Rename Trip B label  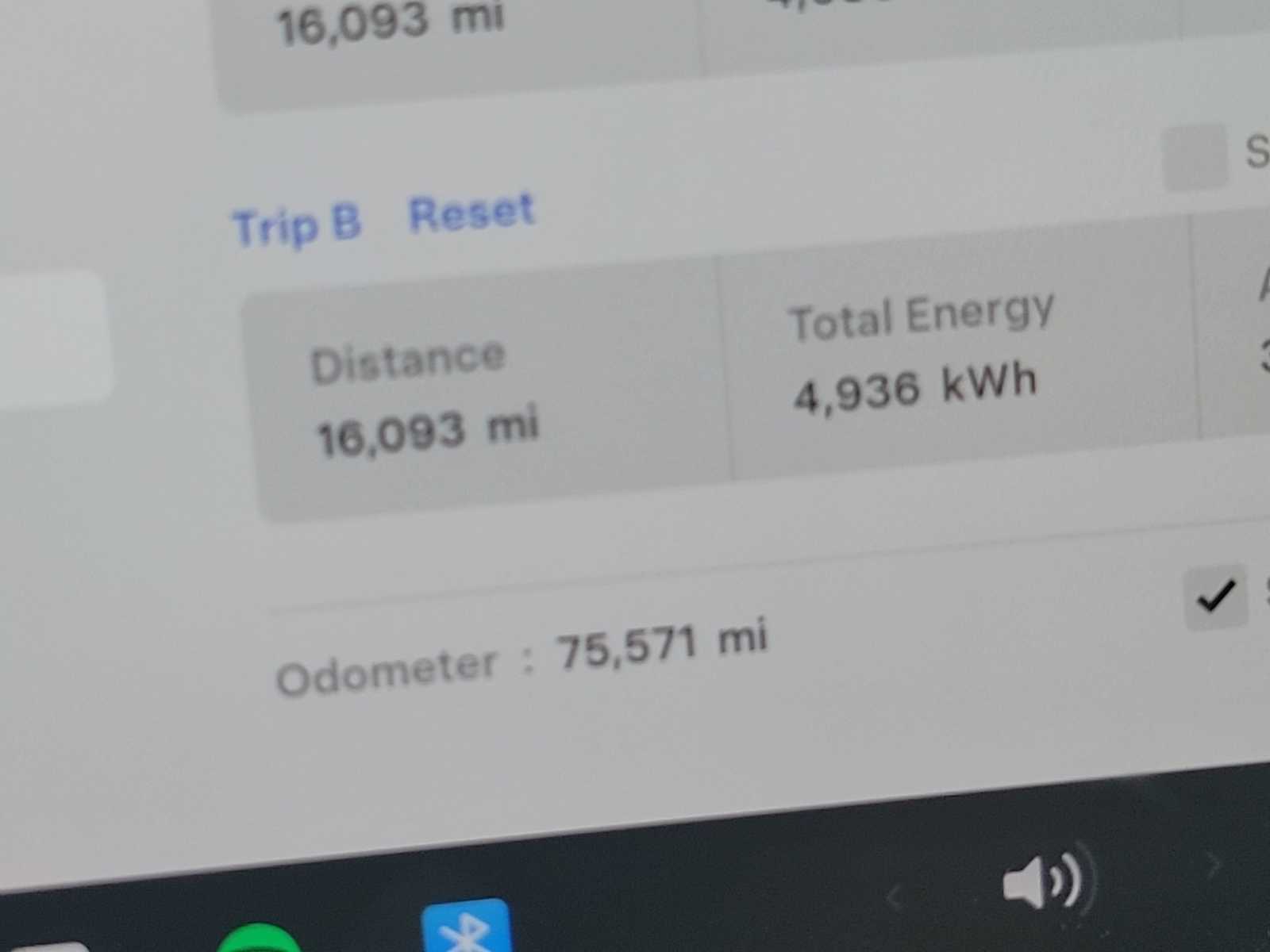pyautogui.click(x=297, y=225)
